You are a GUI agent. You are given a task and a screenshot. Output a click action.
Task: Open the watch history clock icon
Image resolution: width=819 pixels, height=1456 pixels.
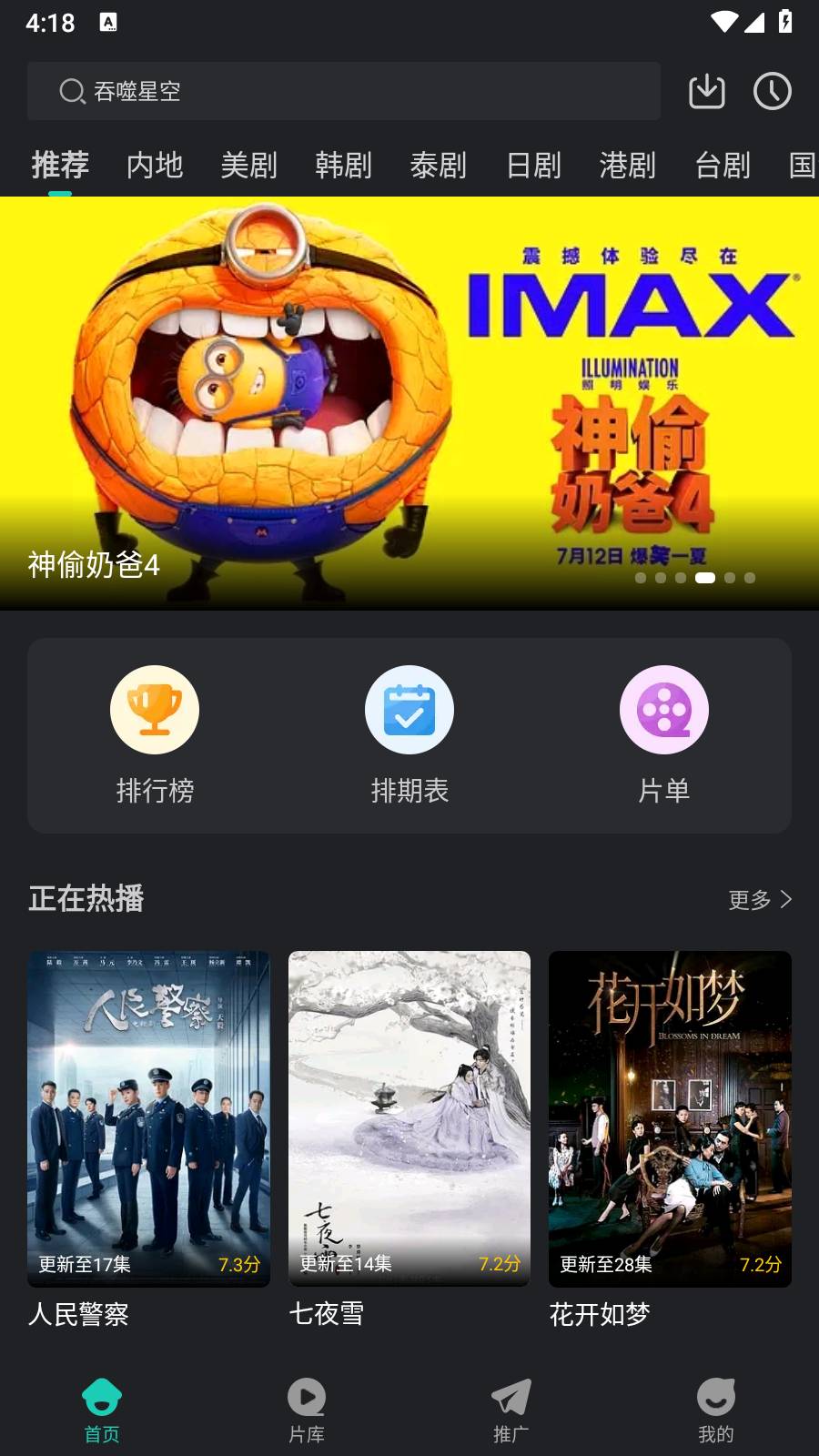(773, 91)
